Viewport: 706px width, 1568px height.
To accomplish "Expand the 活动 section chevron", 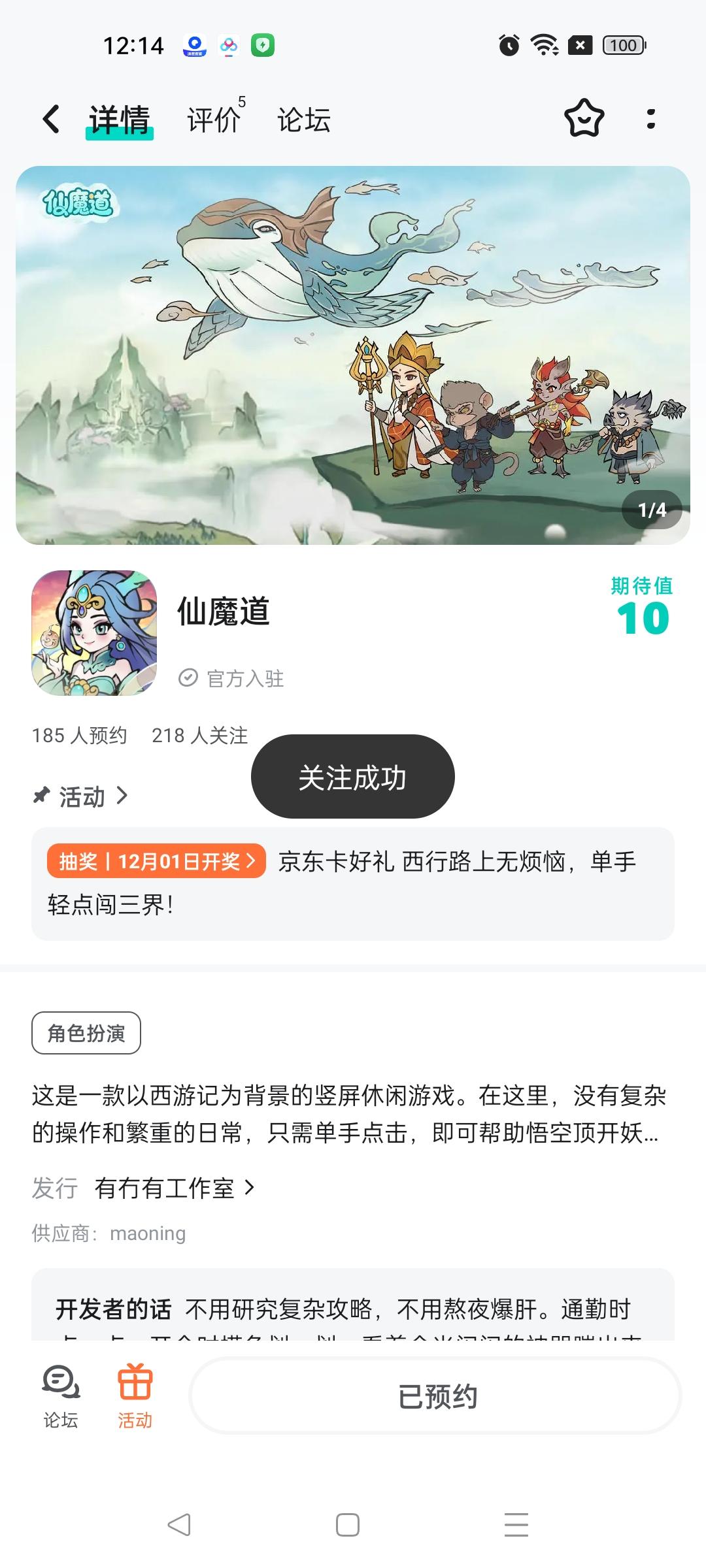I will [122, 796].
